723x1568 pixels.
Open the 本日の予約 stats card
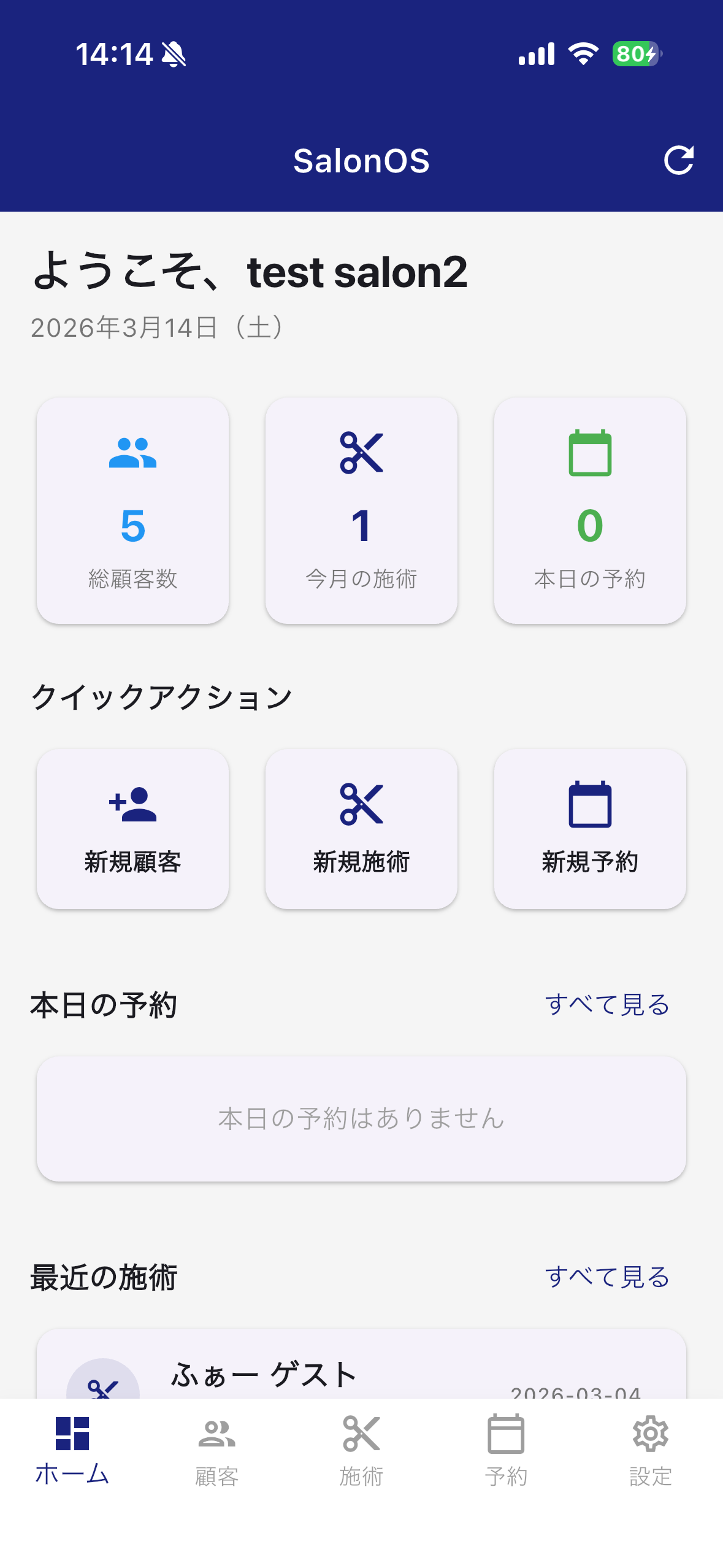click(x=590, y=510)
